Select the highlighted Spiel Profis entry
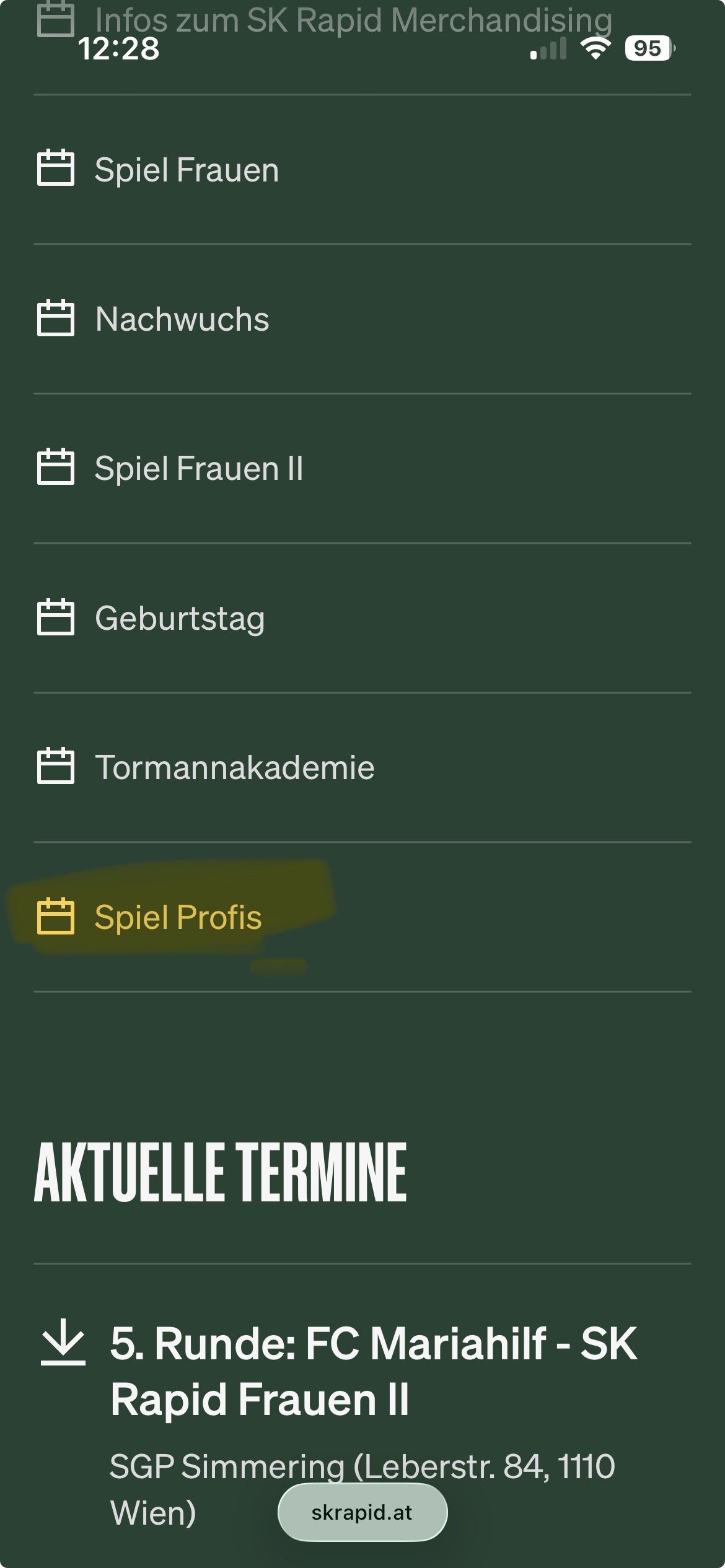Image resolution: width=725 pixels, height=1568 pixels. (x=178, y=917)
